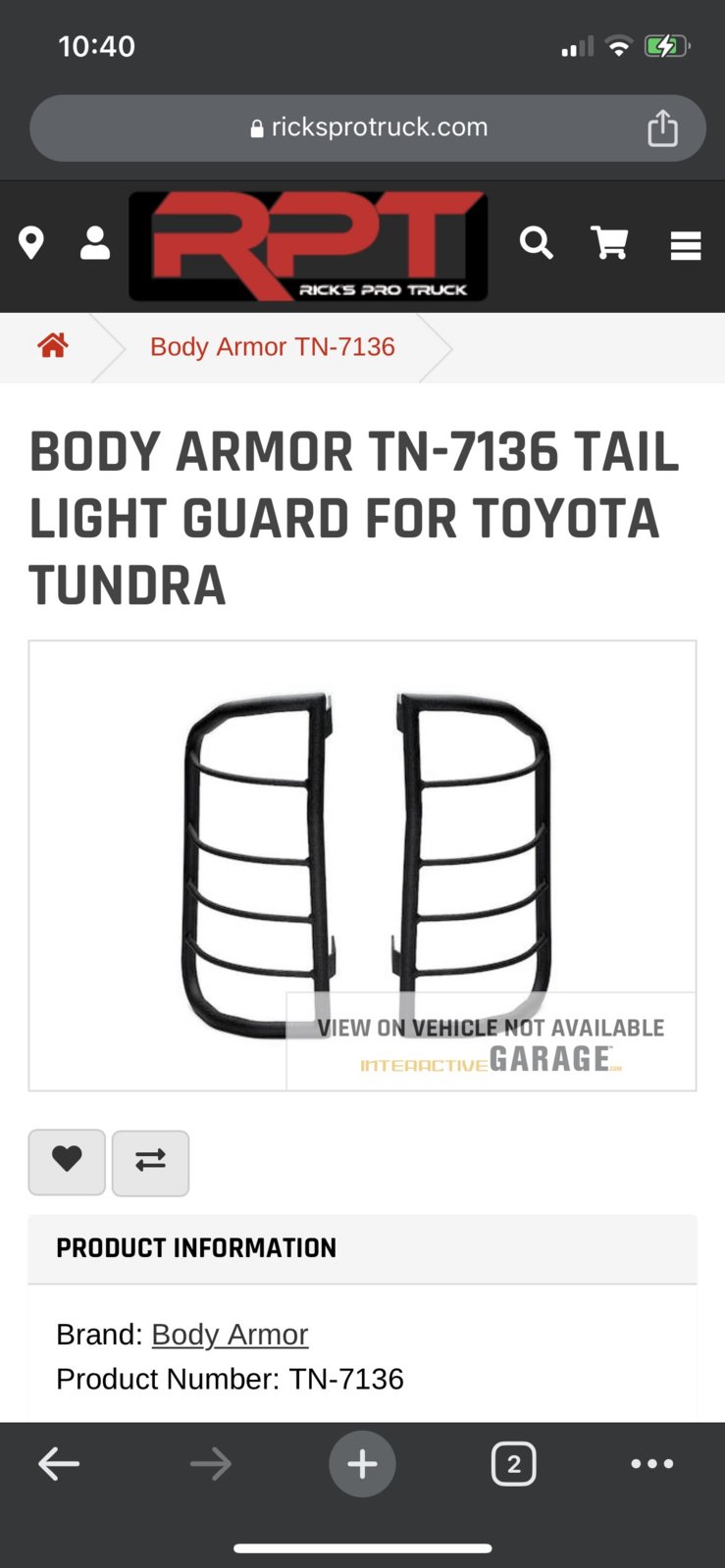Open the Body Armor brand link
This screenshot has height=1568, width=725.
(x=230, y=1335)
